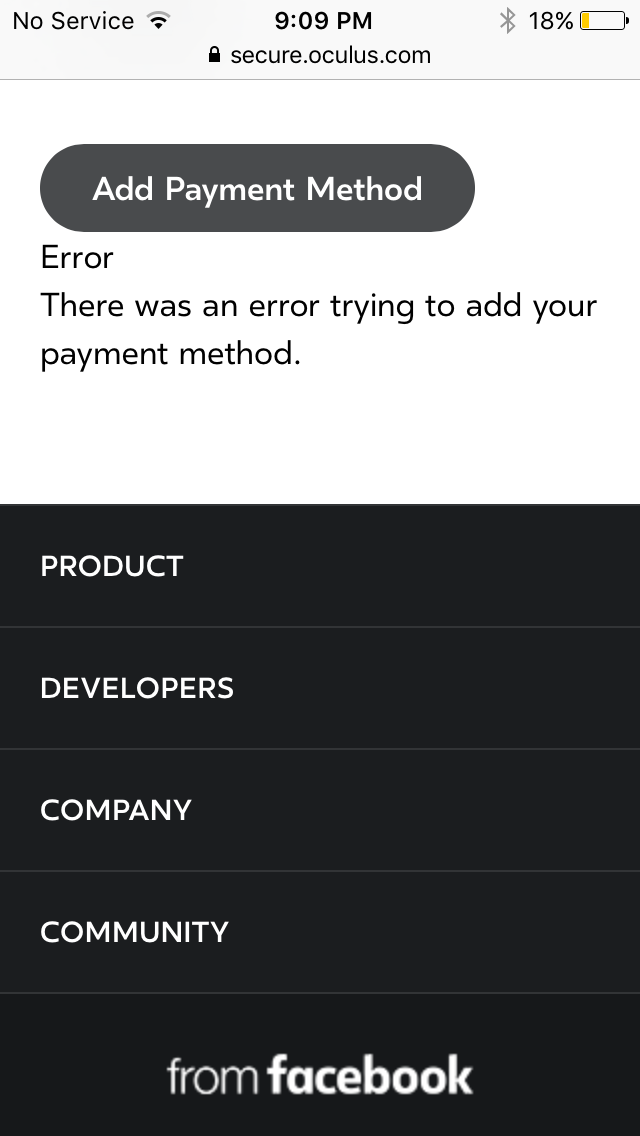This screenshot has width=640, height=1136.
Task: Tap the Add Payment Method button
Action: (257, 188)
